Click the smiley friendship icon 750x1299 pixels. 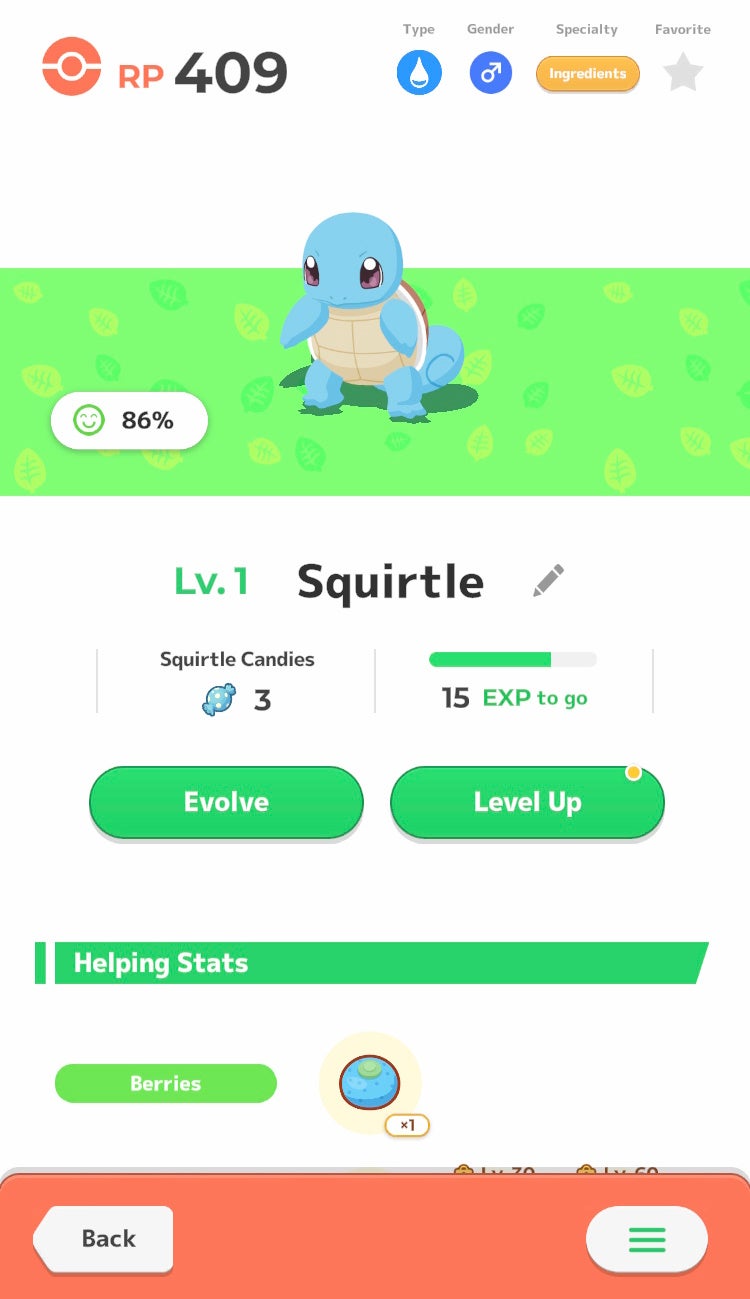(91, 420)
